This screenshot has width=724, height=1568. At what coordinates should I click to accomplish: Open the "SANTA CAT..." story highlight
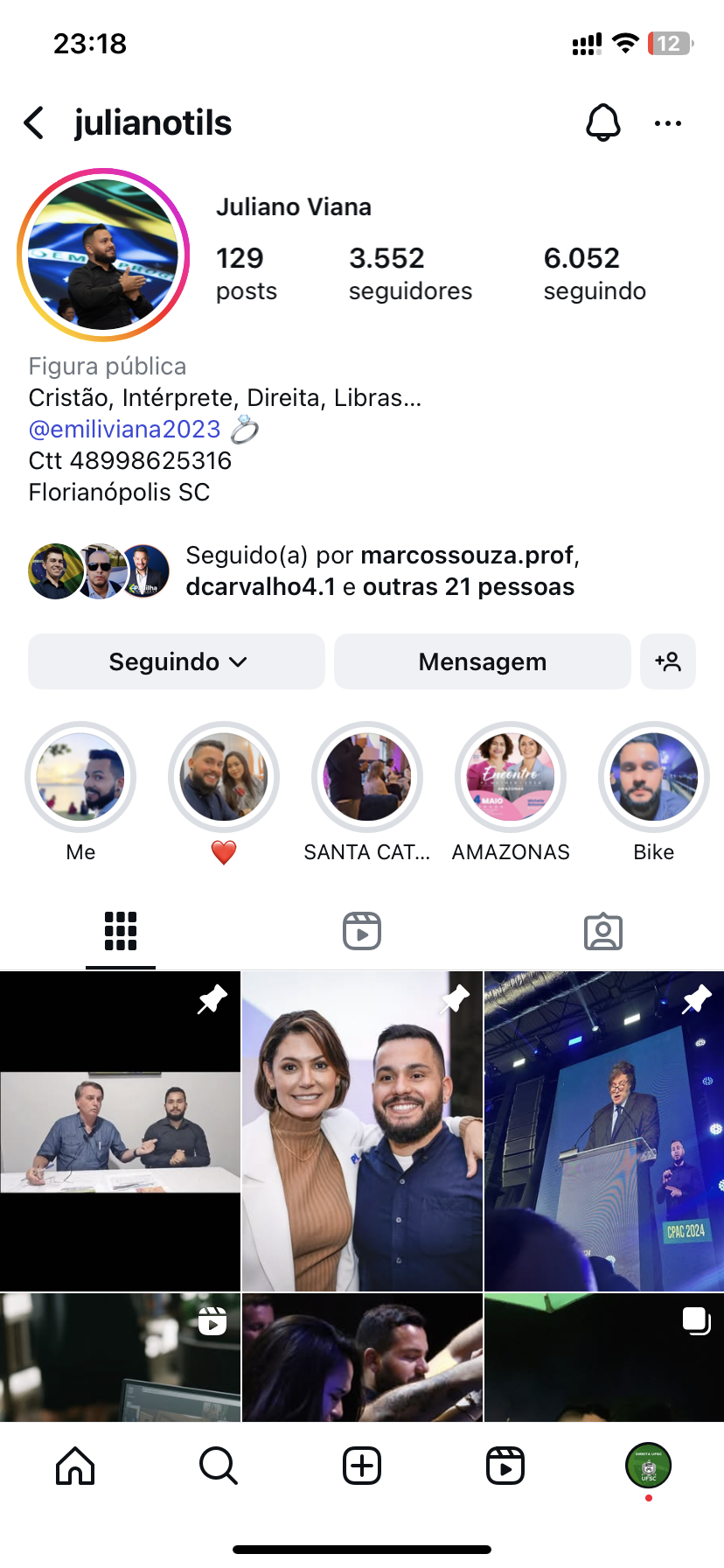367,777
